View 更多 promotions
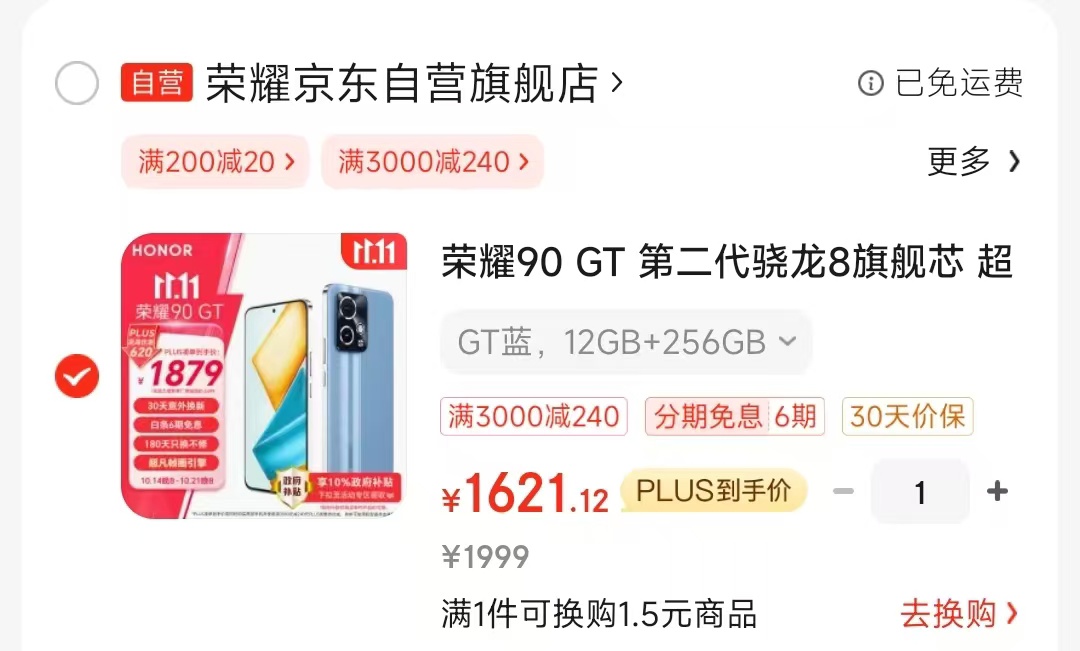The height and width of the screenshot is (651, 1080). coord(973,161)
